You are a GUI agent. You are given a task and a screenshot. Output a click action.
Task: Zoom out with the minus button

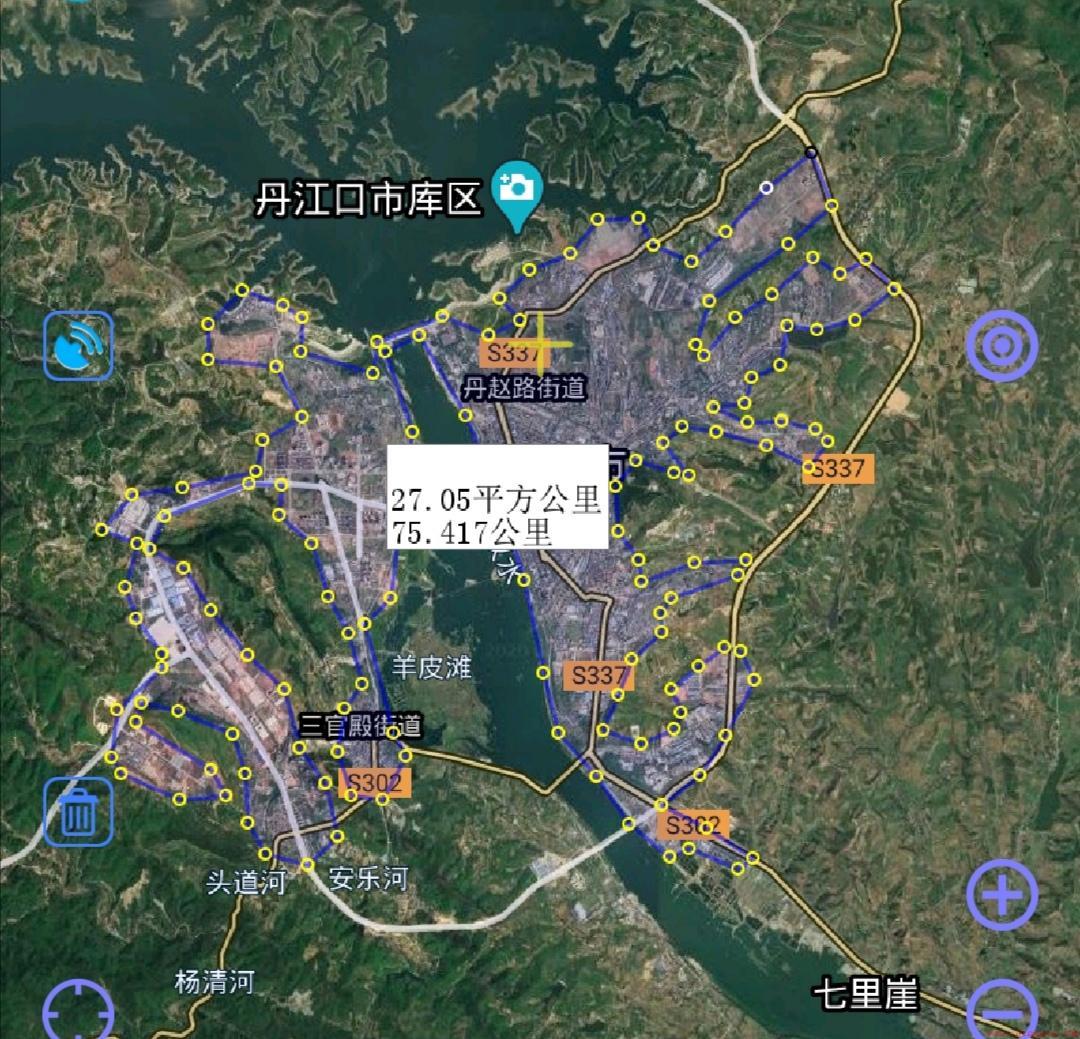coord(1001,1012)
